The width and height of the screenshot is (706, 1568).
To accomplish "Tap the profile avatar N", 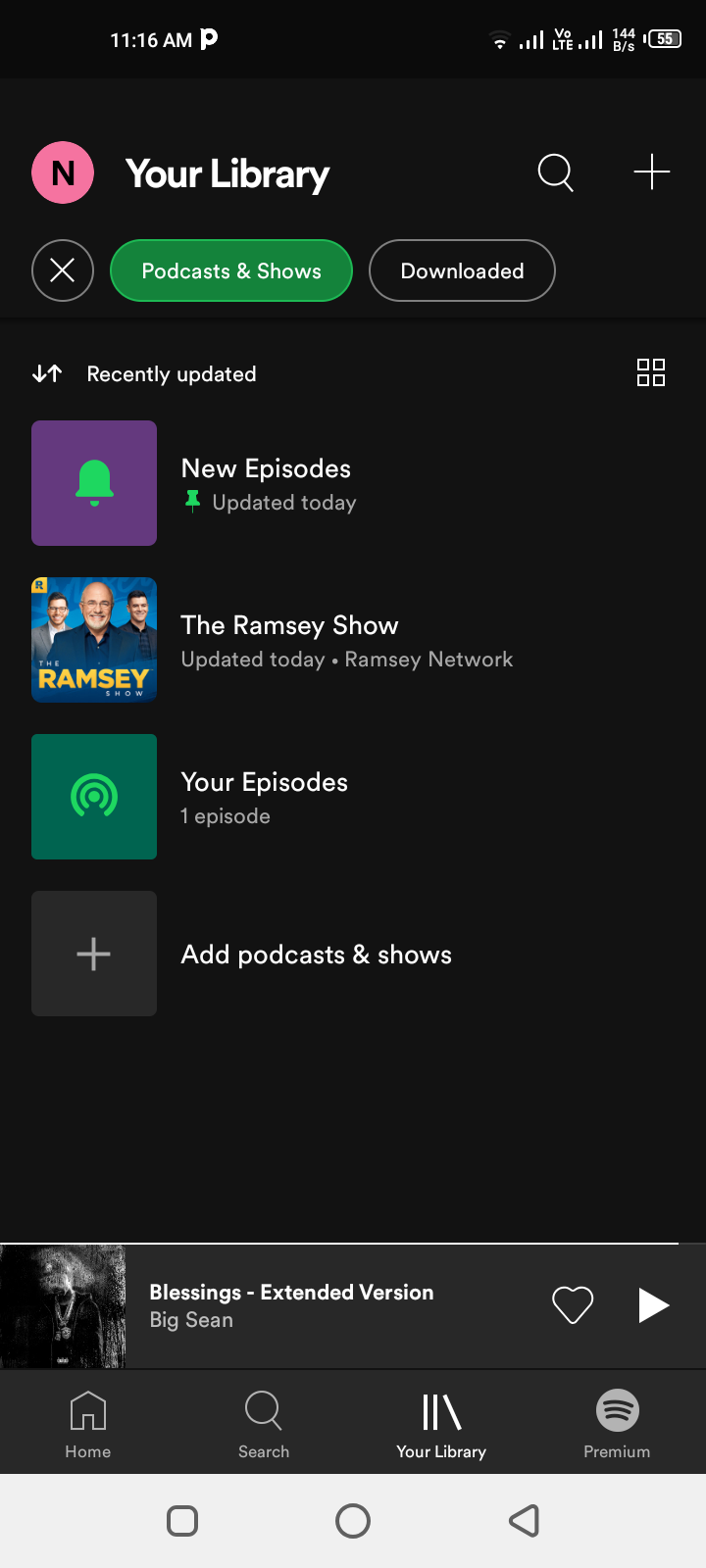I will (63, 172).
